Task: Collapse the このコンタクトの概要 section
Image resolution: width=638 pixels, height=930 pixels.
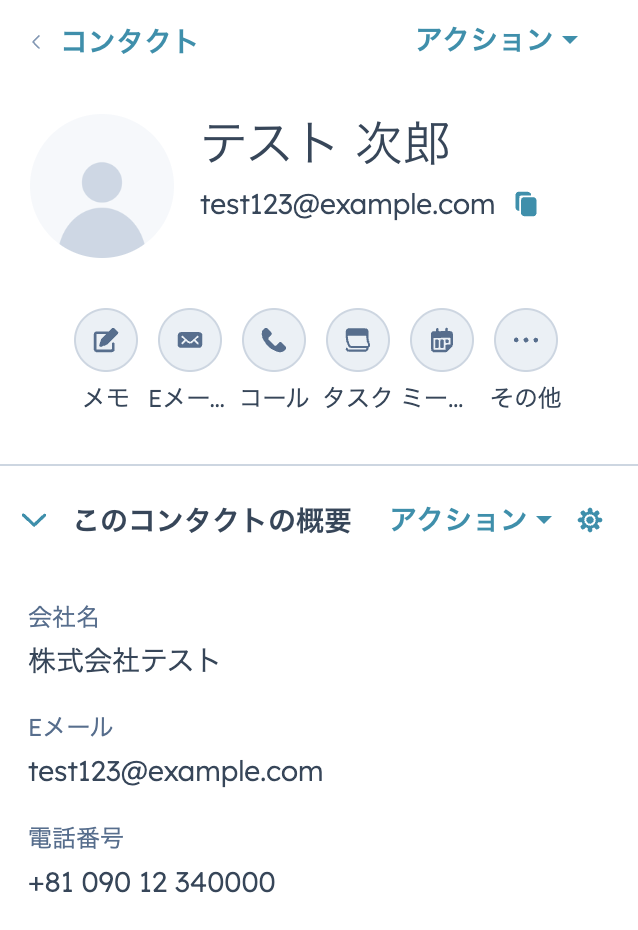Action: tap(35, 520)
